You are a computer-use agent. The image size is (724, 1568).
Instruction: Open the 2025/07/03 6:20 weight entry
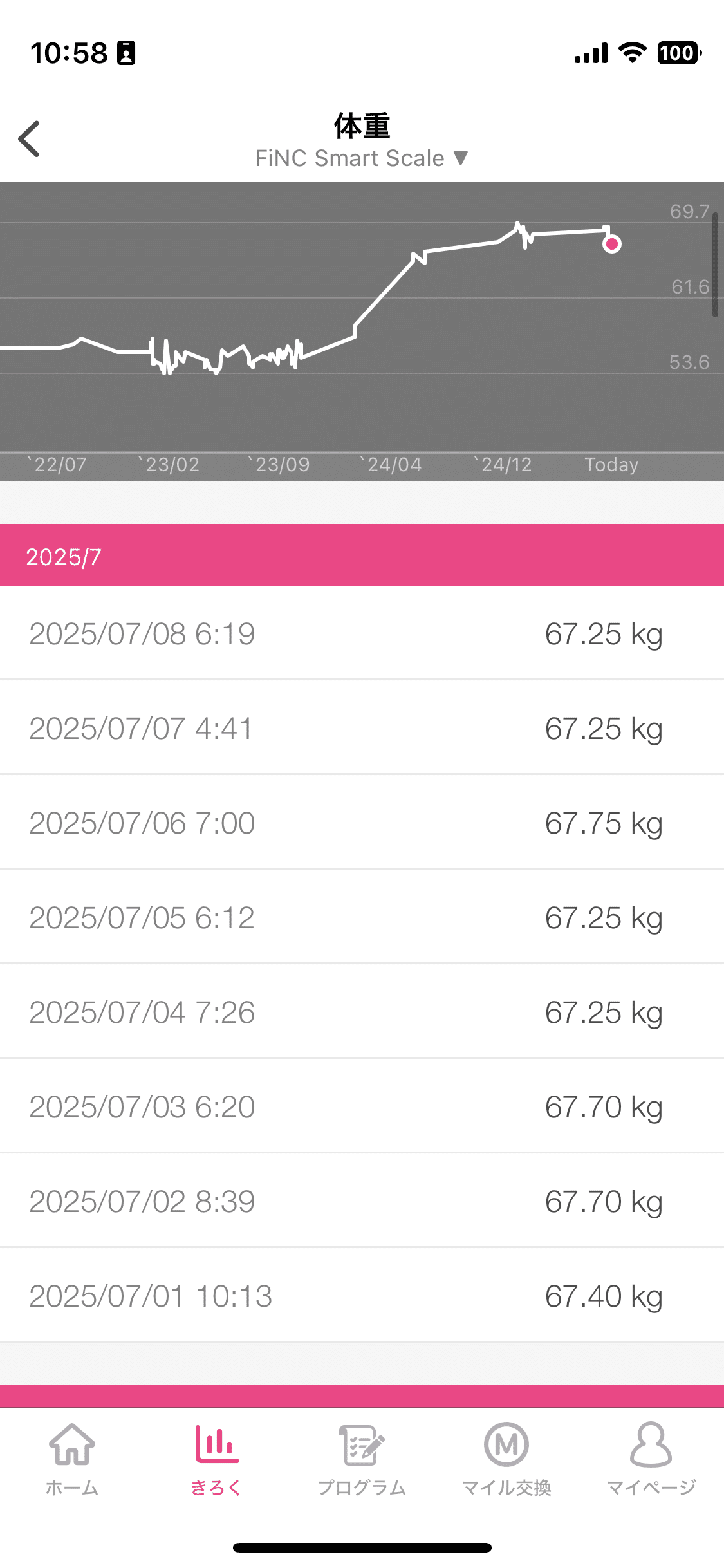362,1106
